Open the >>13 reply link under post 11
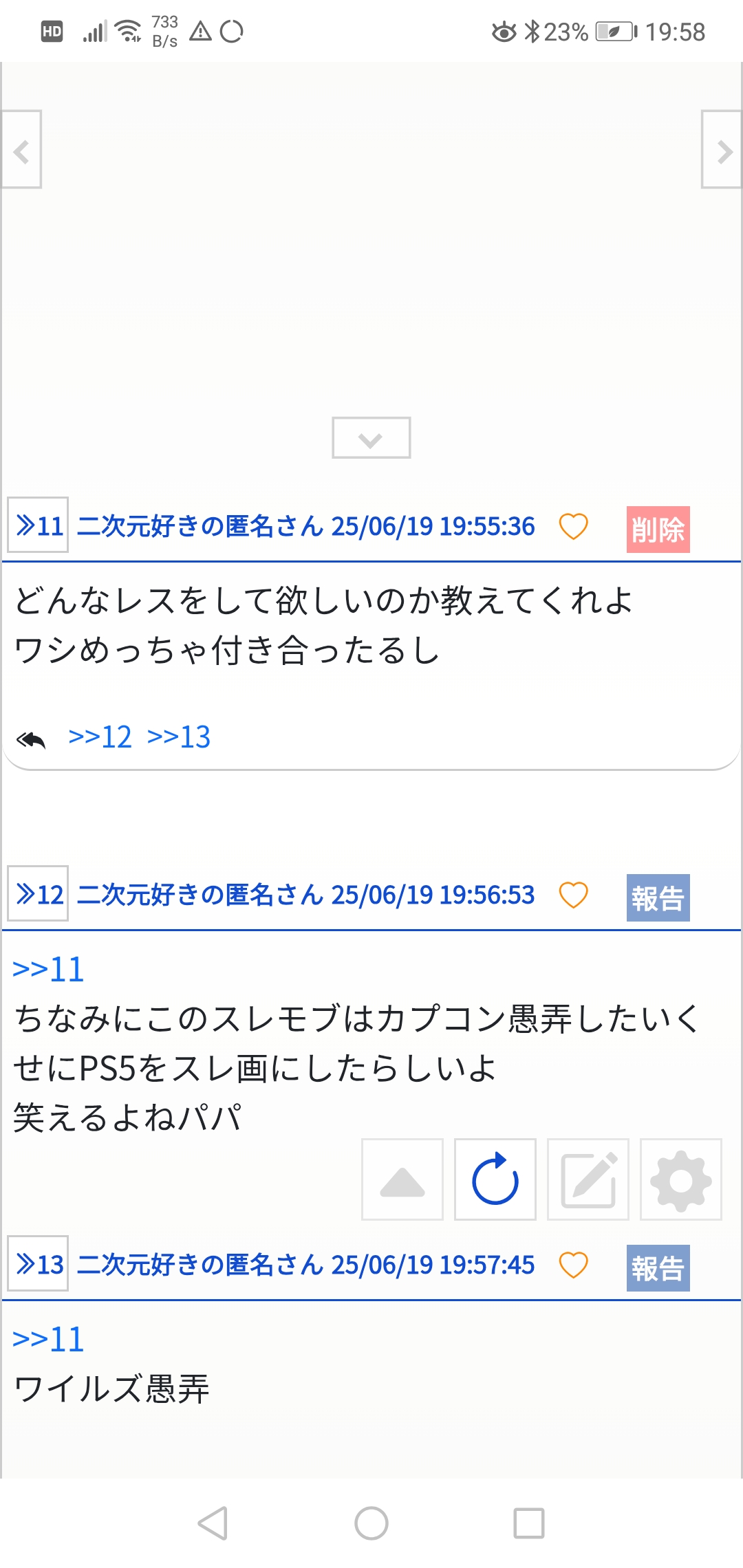Image resolution: width=743 pixels, height=1568 pixels. 179,737
